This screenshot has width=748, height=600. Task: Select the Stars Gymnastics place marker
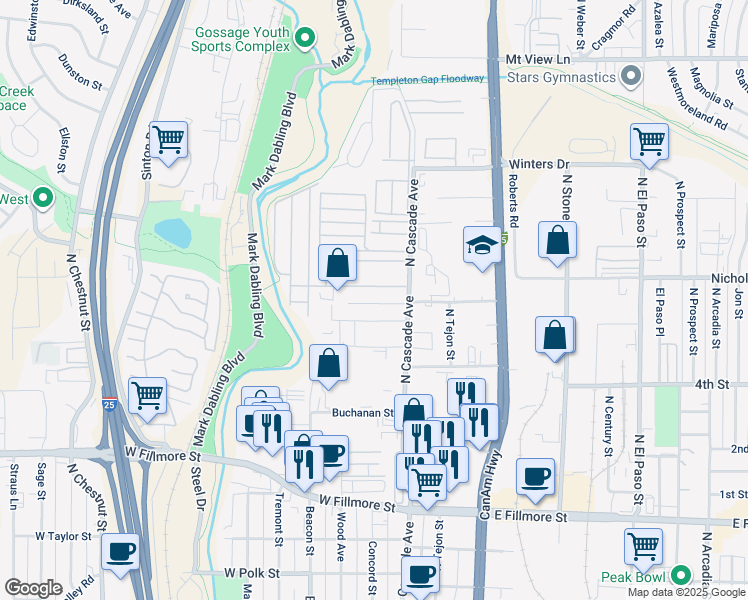coord(632,76)
